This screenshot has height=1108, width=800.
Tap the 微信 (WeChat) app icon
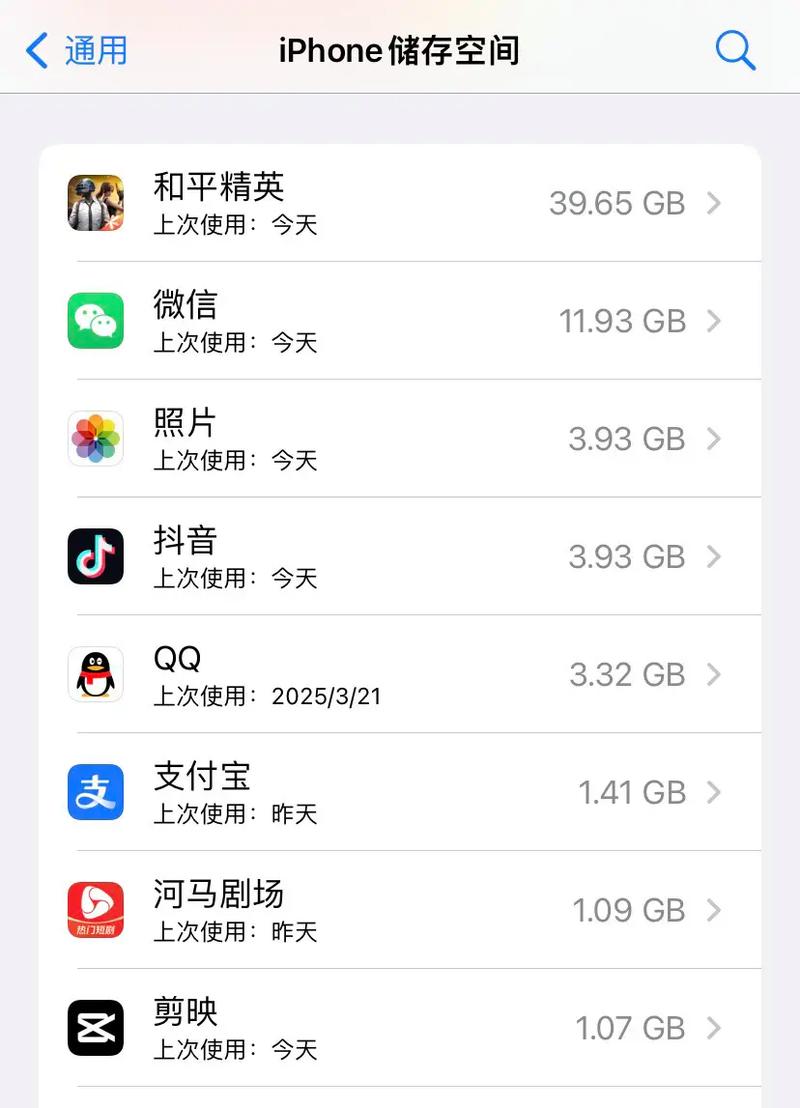click(95, 320)
